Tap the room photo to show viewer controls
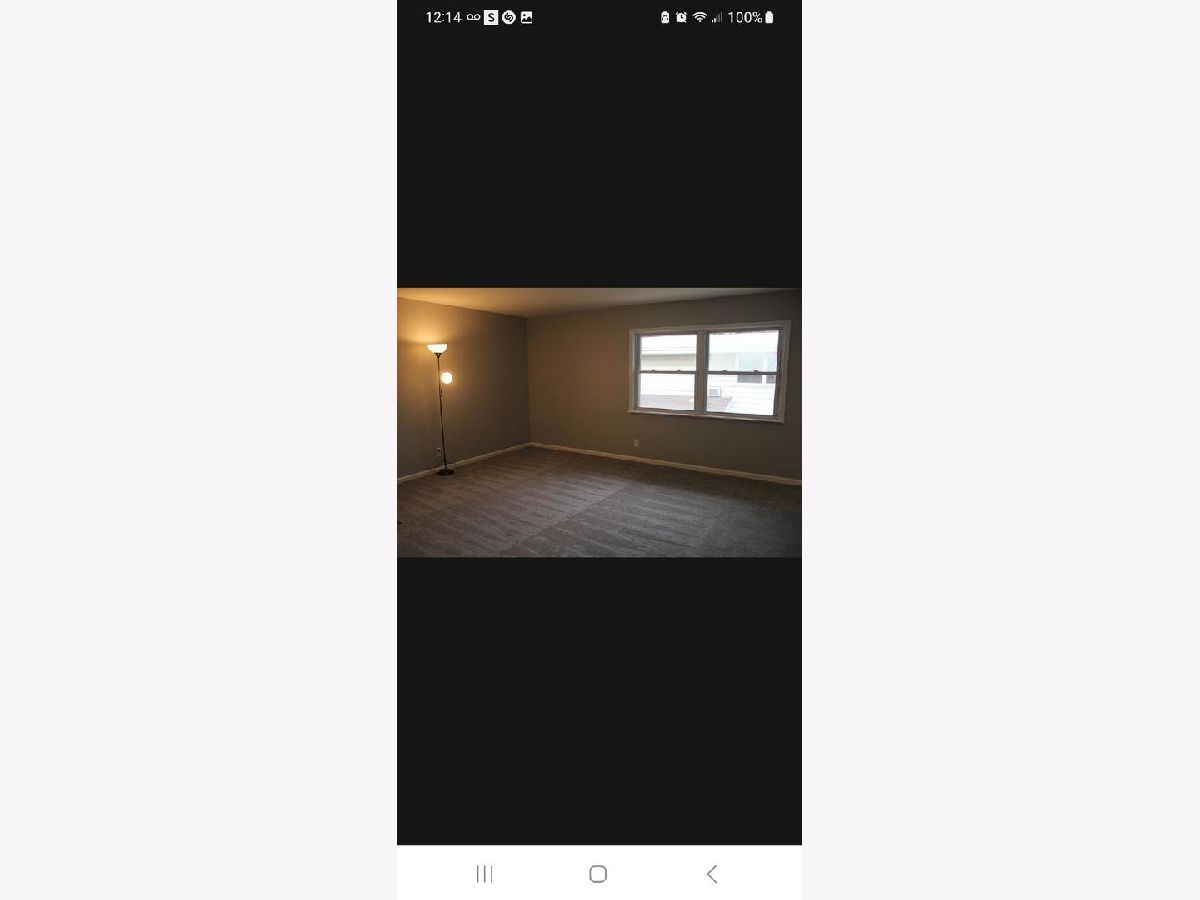This screenshot has width=1200, height=900. (599, 422)
